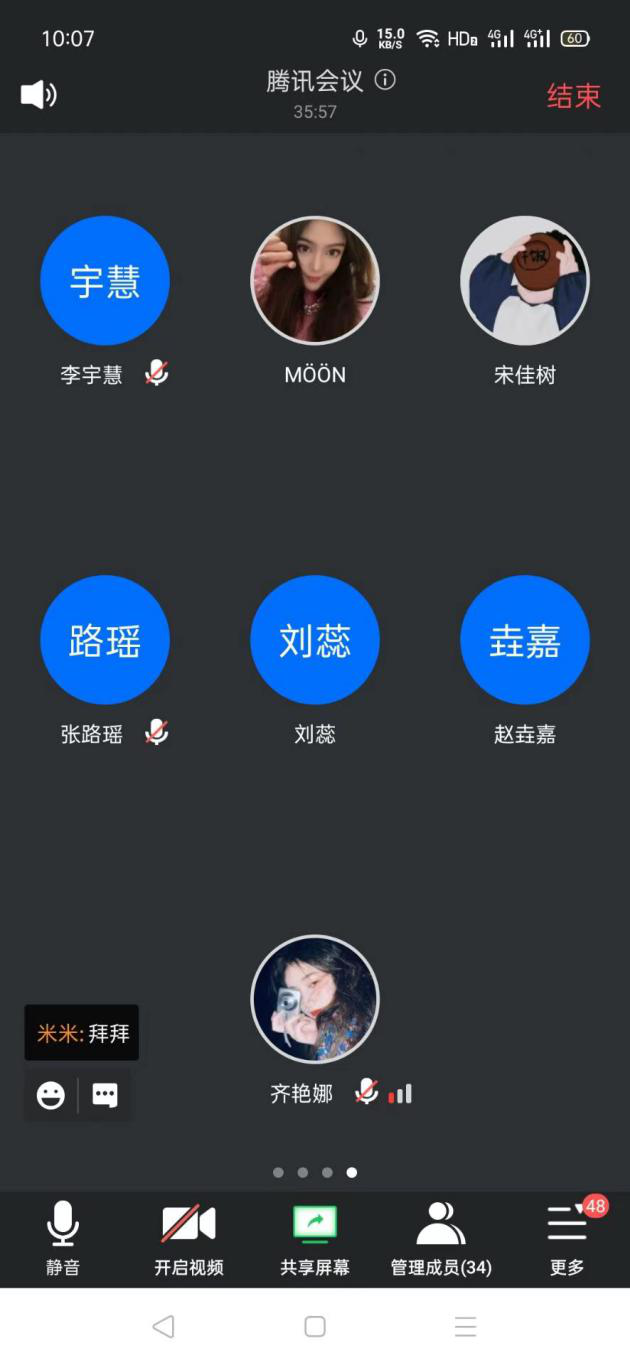Viewport: 630px width, 1365px height.
Task: Select participant MÖÖN's avatar
Action: (x=315, y=281)
